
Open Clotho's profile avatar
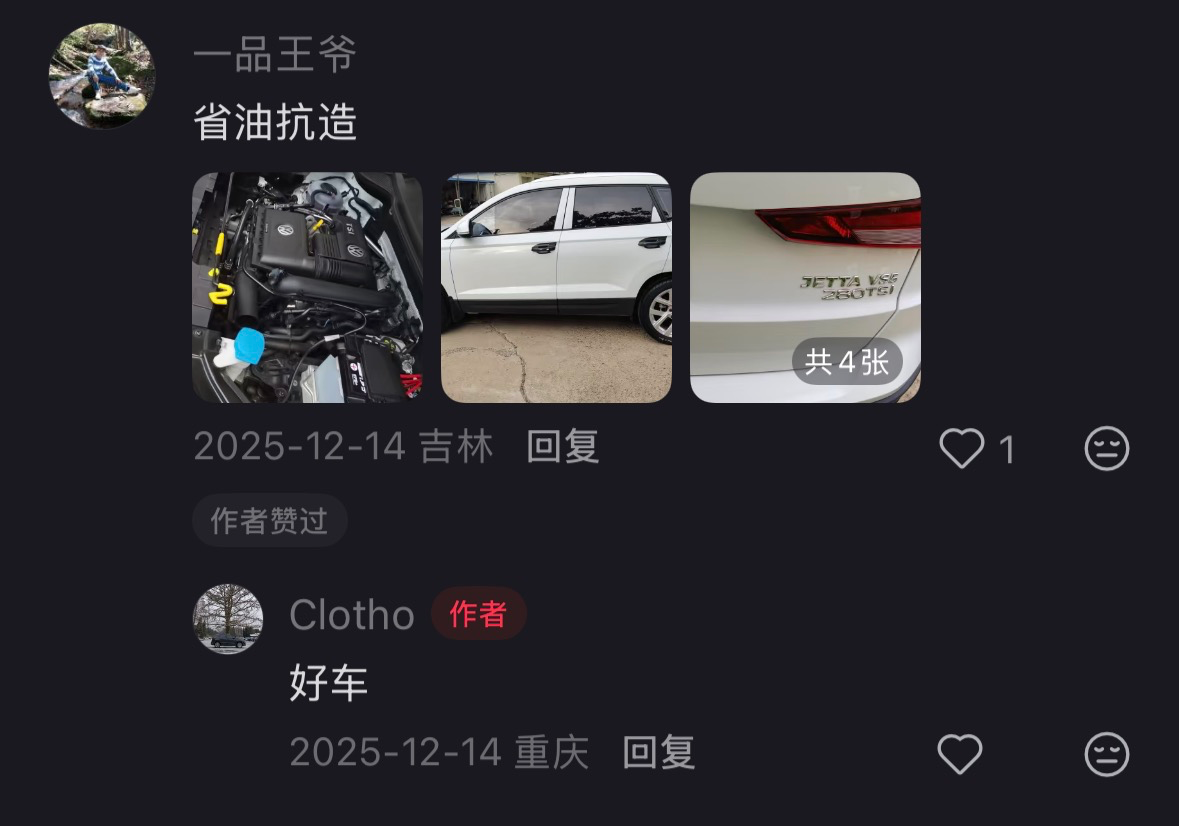point(228,618)
